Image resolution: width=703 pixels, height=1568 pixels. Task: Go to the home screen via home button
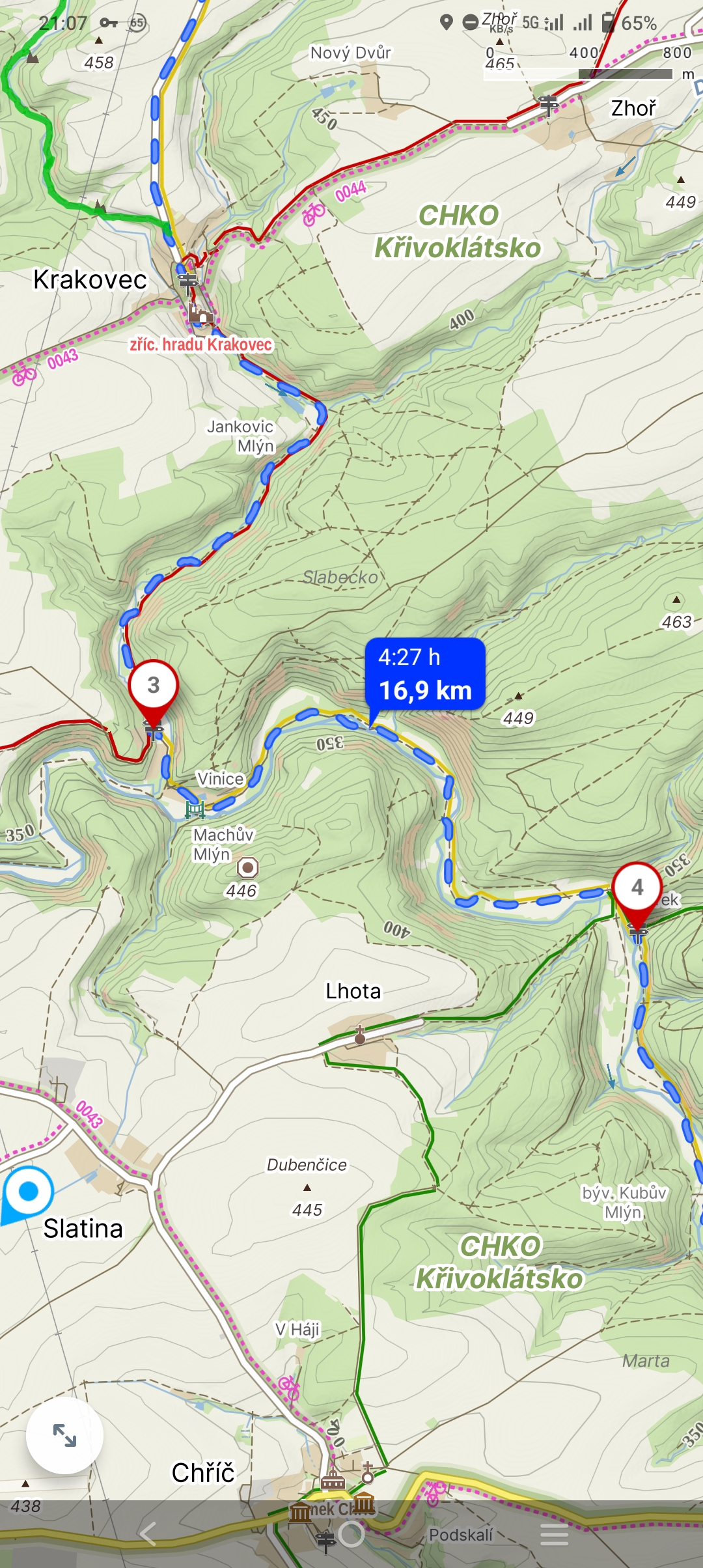351,1534
